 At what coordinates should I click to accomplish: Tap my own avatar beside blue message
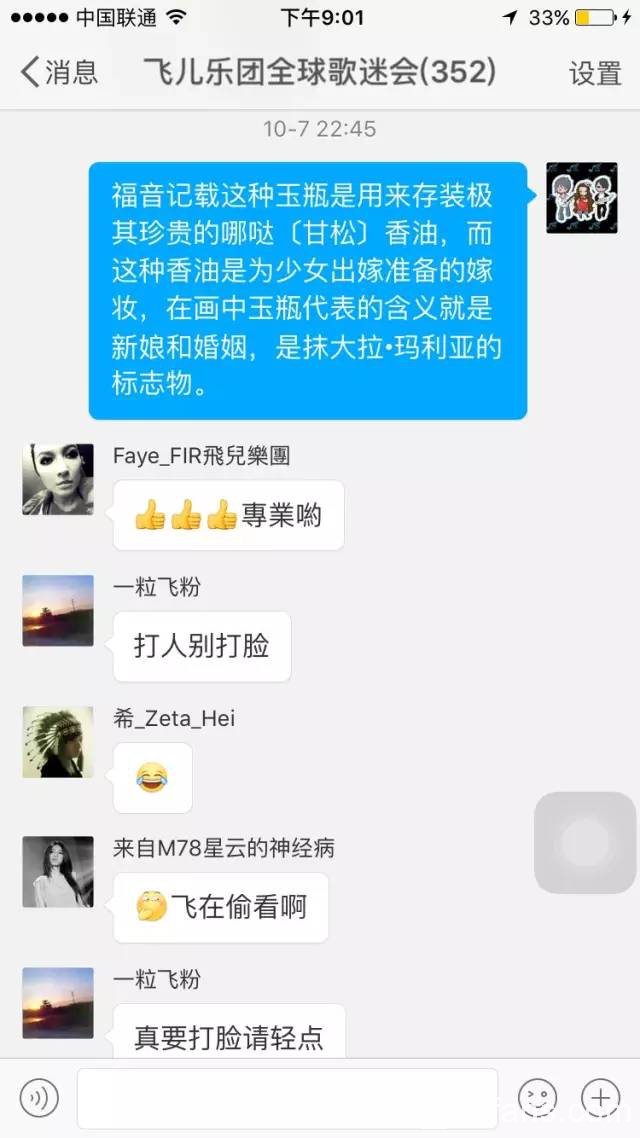(x=581, y=198)
